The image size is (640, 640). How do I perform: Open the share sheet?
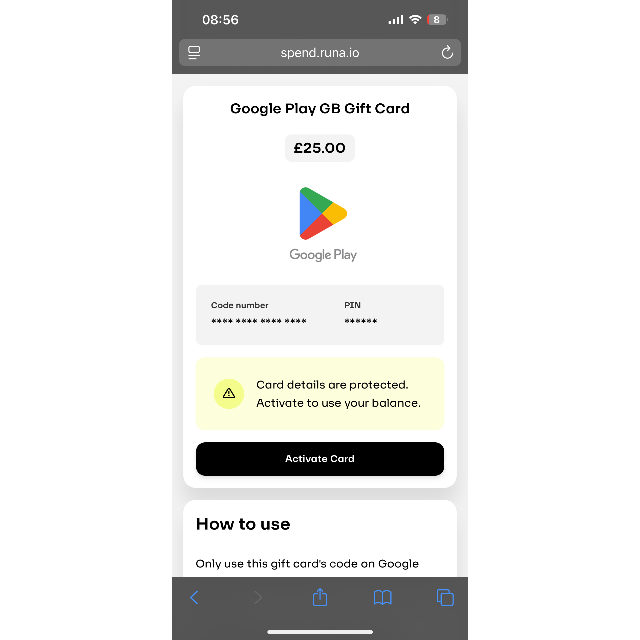tap(320, 597)
